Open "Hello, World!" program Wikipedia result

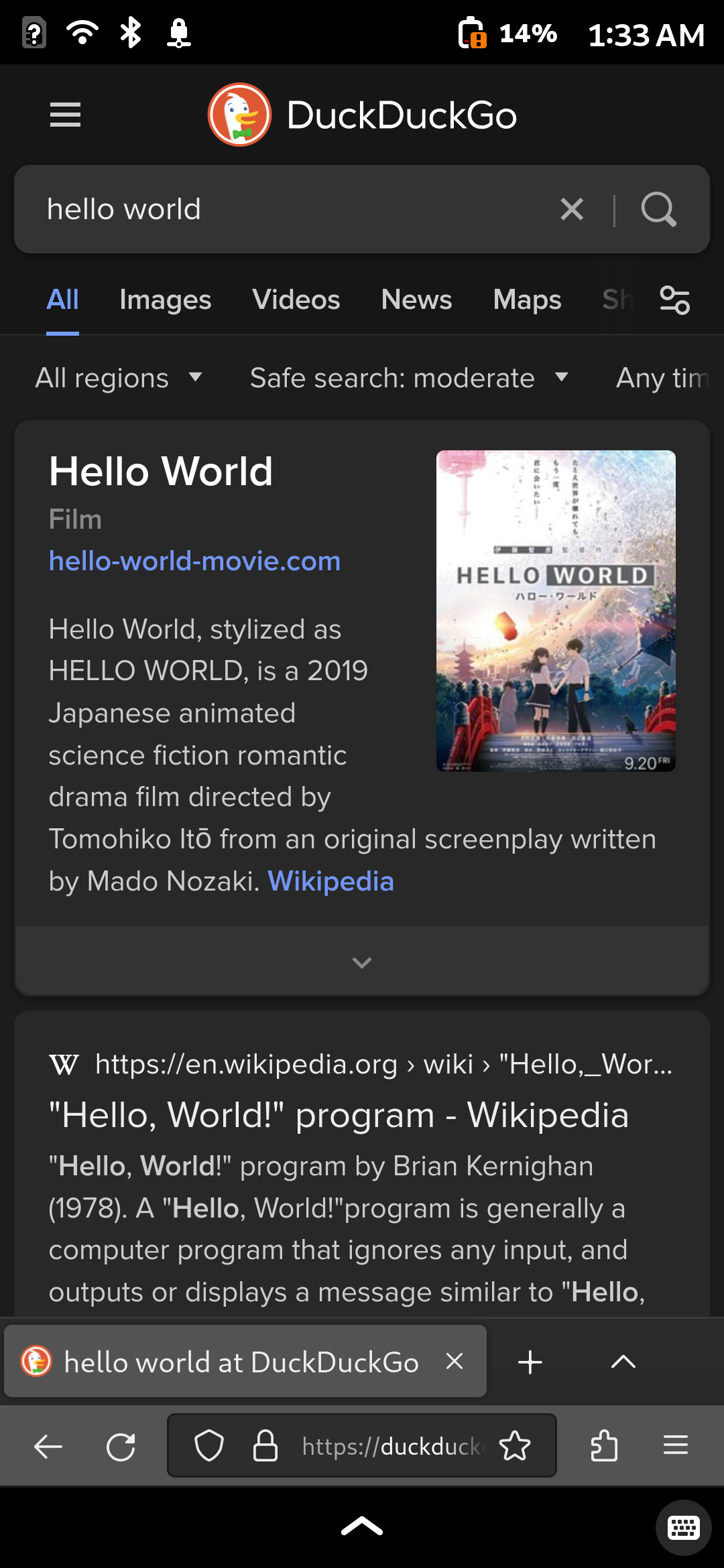pyautogui.click(x=339, y=1115)
